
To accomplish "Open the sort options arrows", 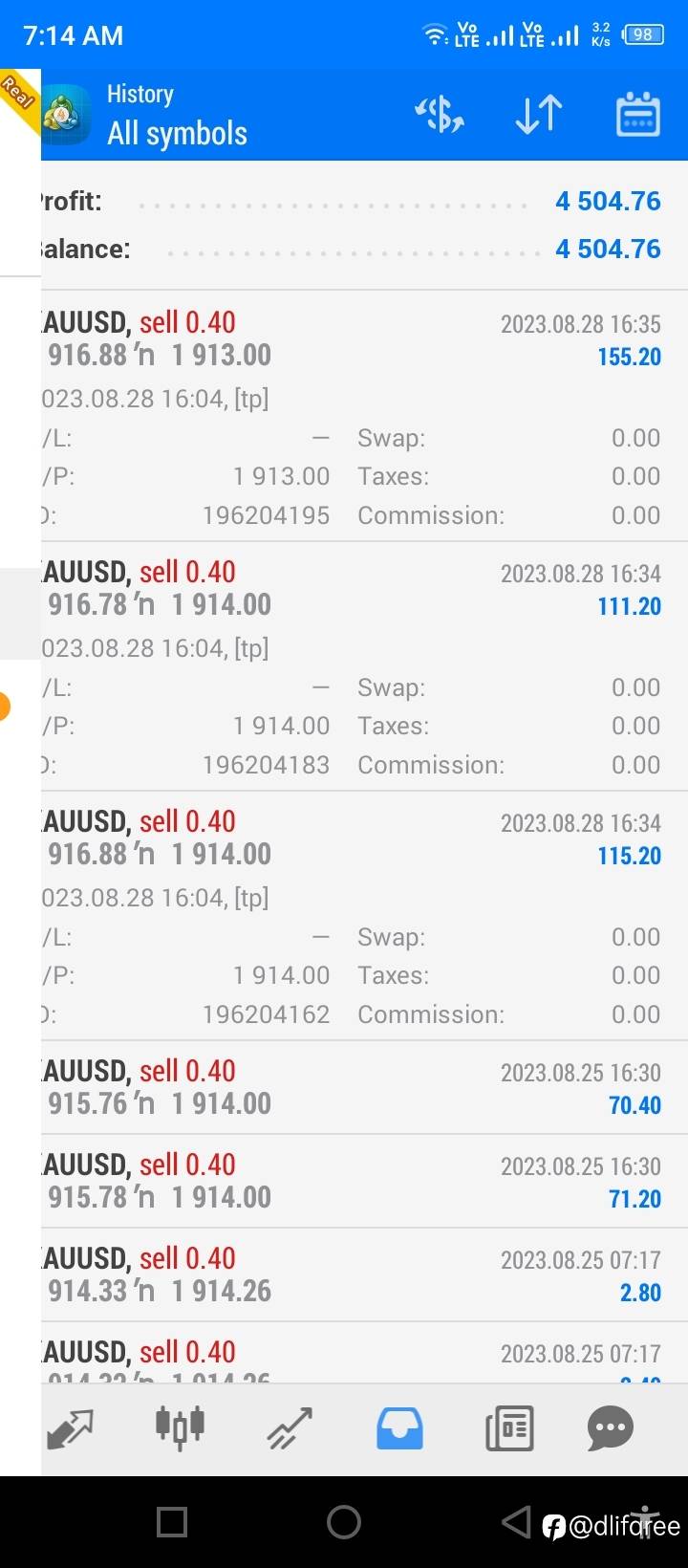I will click(x=539, y=116).
